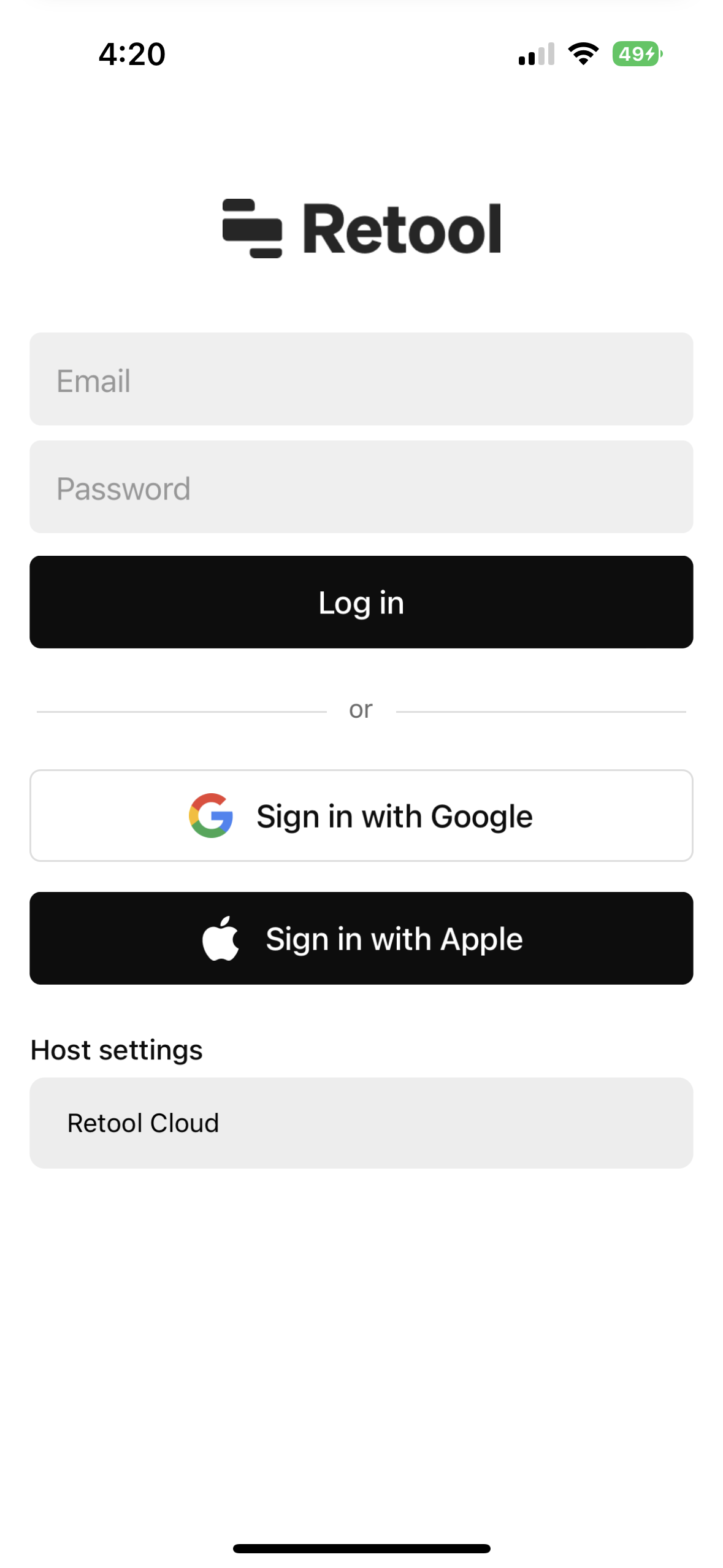Focus the Email field

tap(361, 379)
